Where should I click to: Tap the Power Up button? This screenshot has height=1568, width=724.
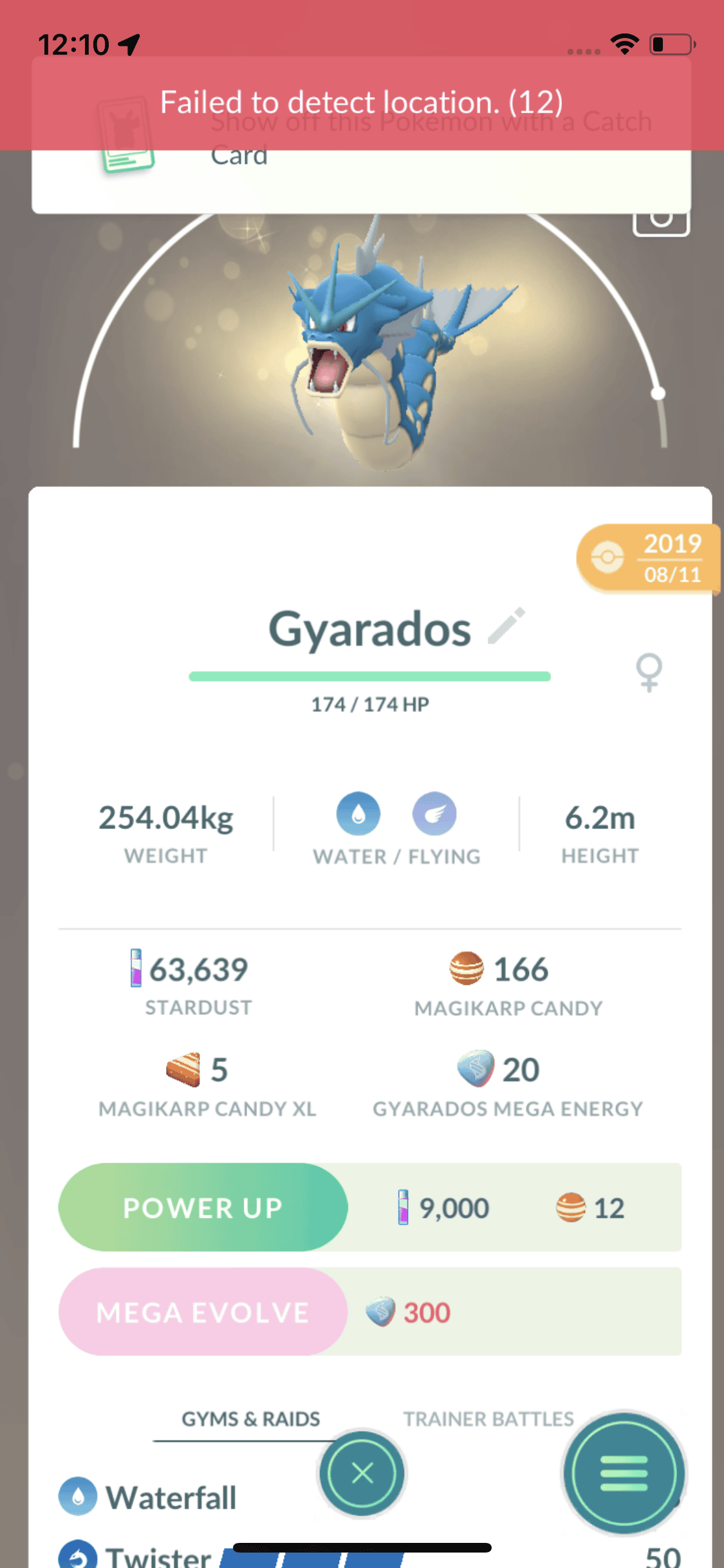pos(203,1208)
